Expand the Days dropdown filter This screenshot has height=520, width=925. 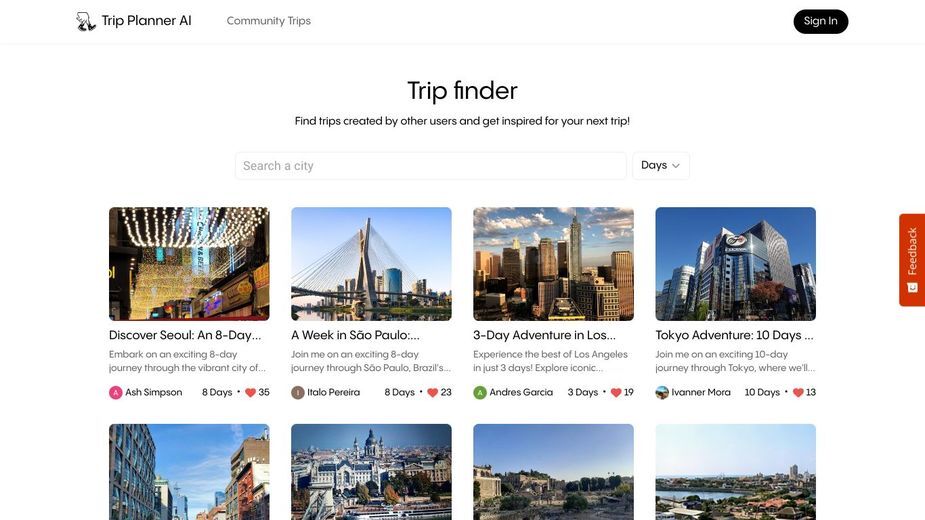(x=660, y=166)
